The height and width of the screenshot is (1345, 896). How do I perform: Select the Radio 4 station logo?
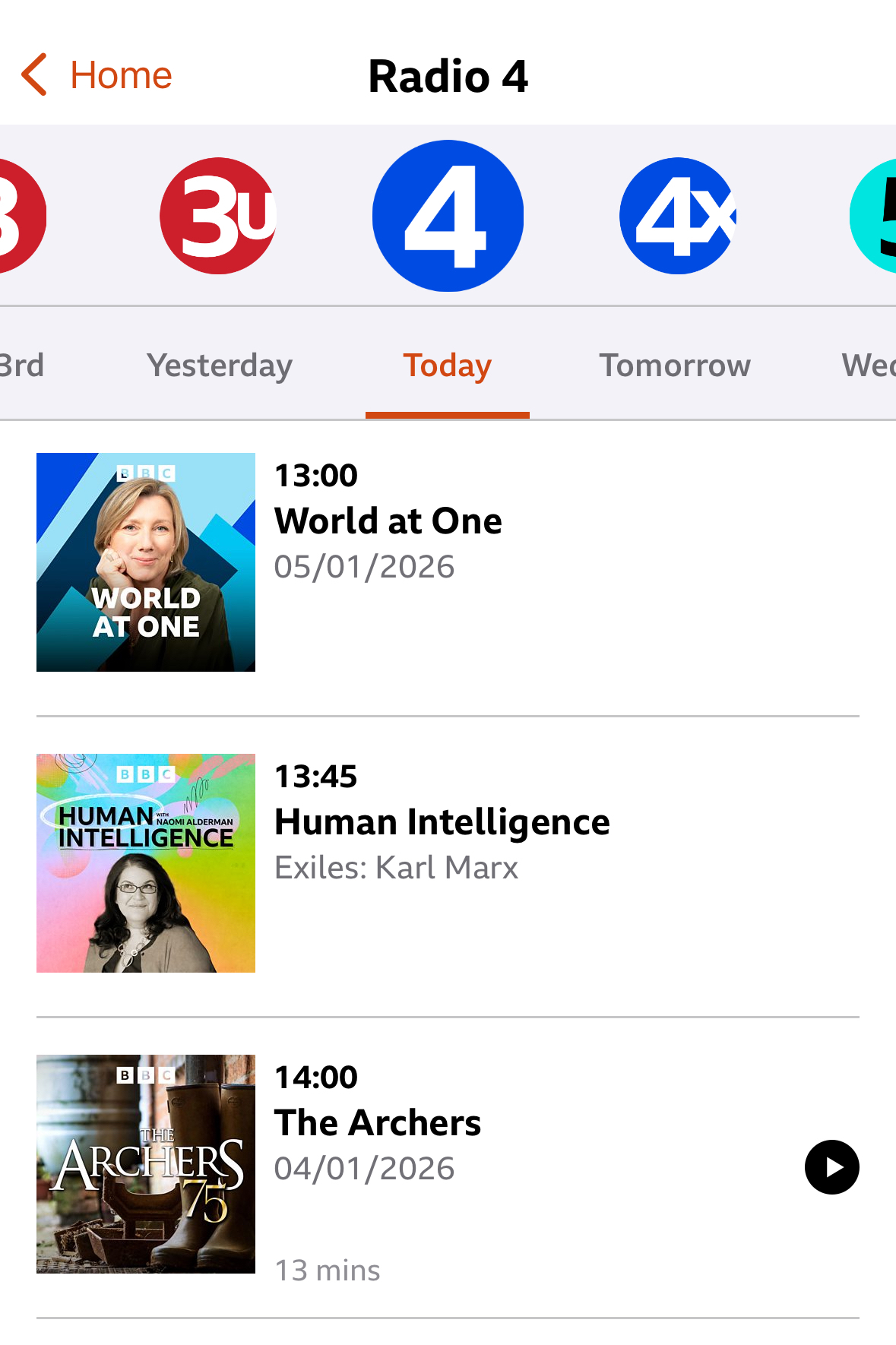448,216
